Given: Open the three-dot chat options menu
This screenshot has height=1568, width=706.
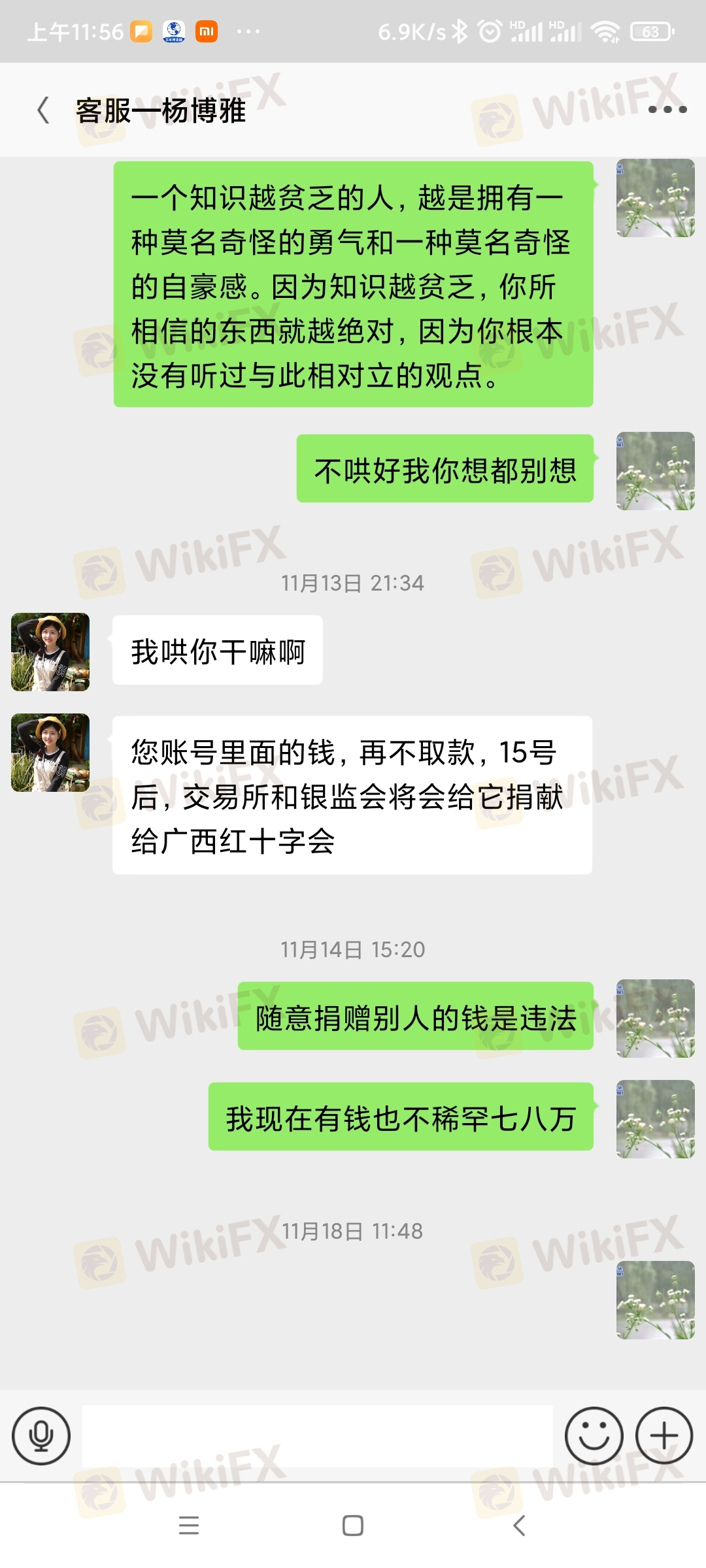Looking at the screenshot, I should [x=667, y=110].
